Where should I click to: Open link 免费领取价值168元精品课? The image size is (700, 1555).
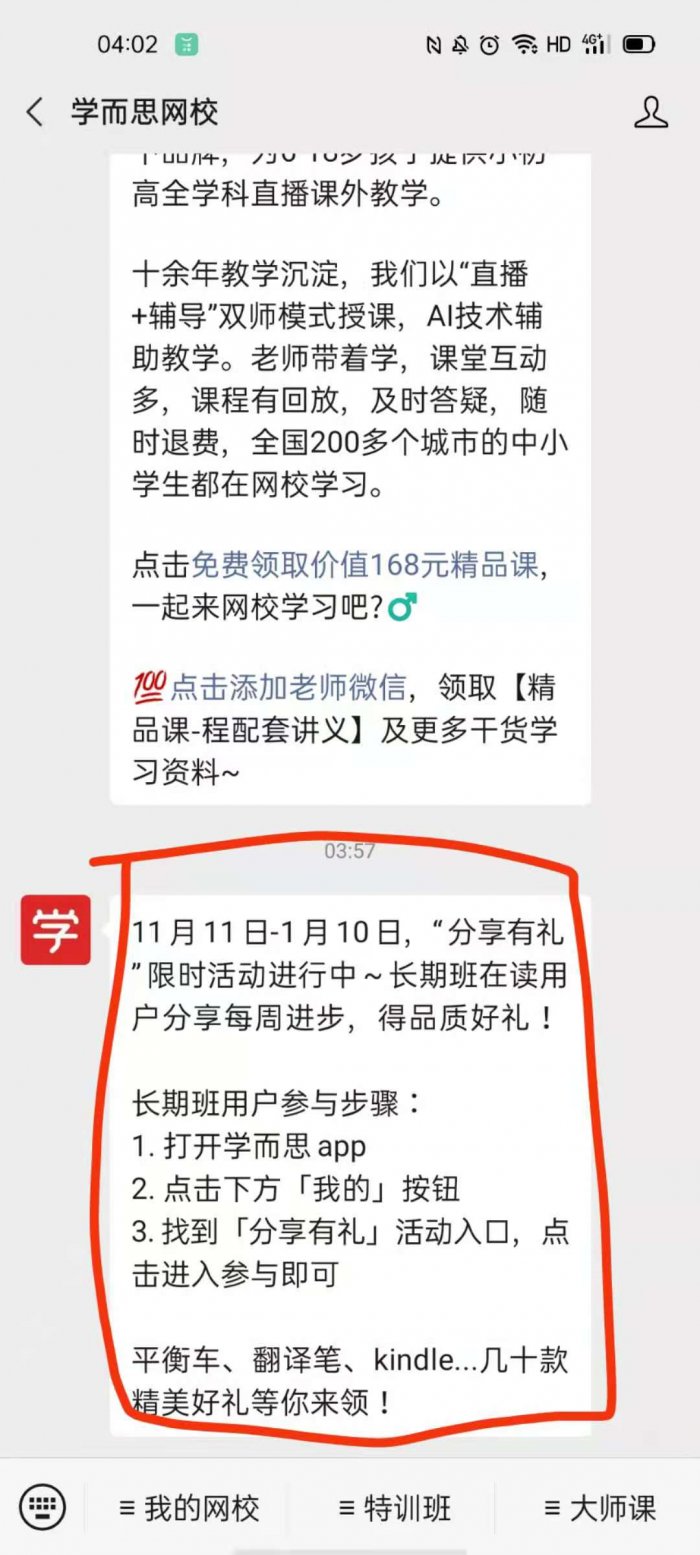pyautogui.click(x=364, y=566)
